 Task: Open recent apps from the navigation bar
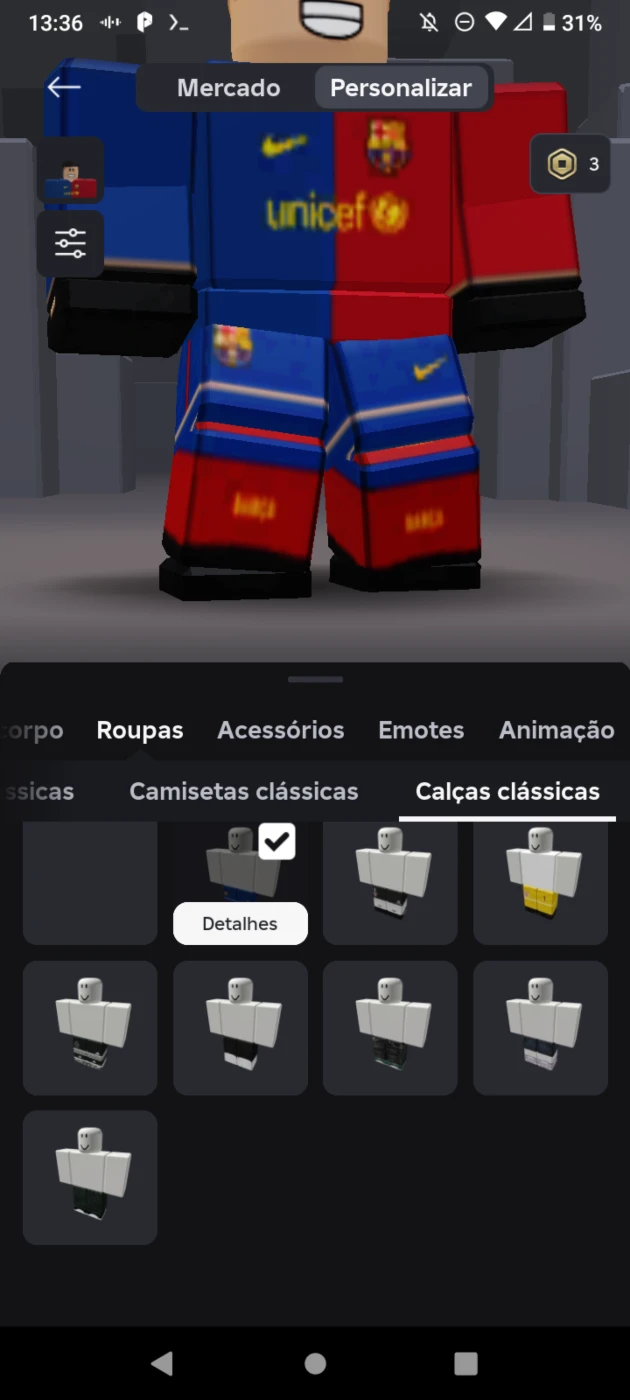[466, 1363]
